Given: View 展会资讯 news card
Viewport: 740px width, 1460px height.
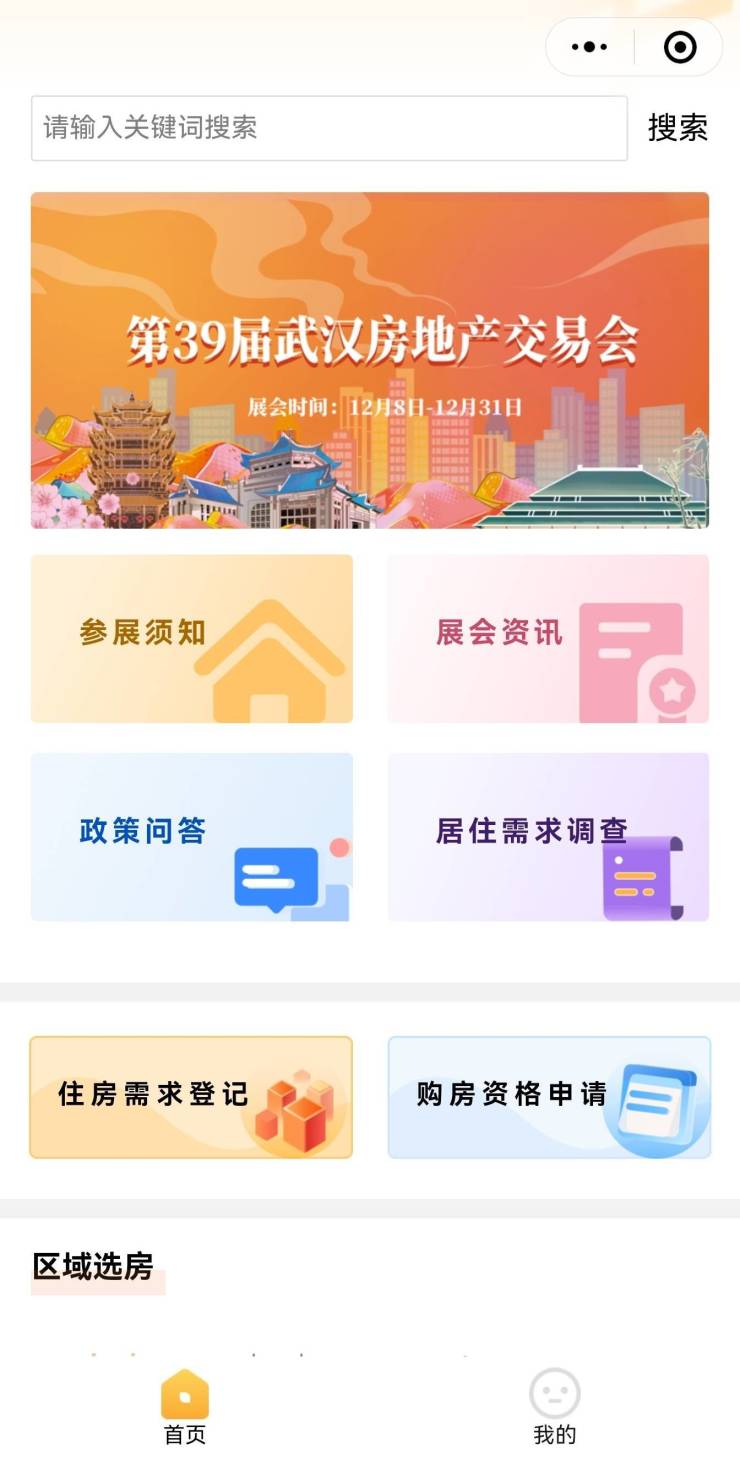Looking at the screenshot, I should tap(548, 638).
